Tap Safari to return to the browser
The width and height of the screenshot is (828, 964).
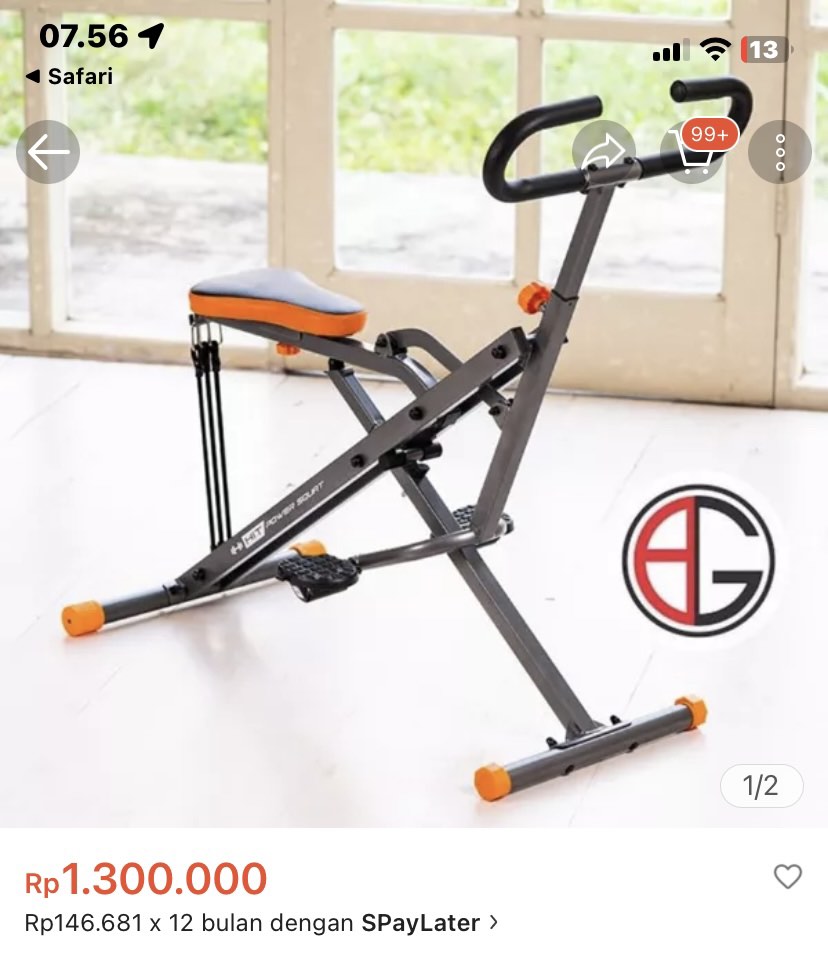pos(70,75)
